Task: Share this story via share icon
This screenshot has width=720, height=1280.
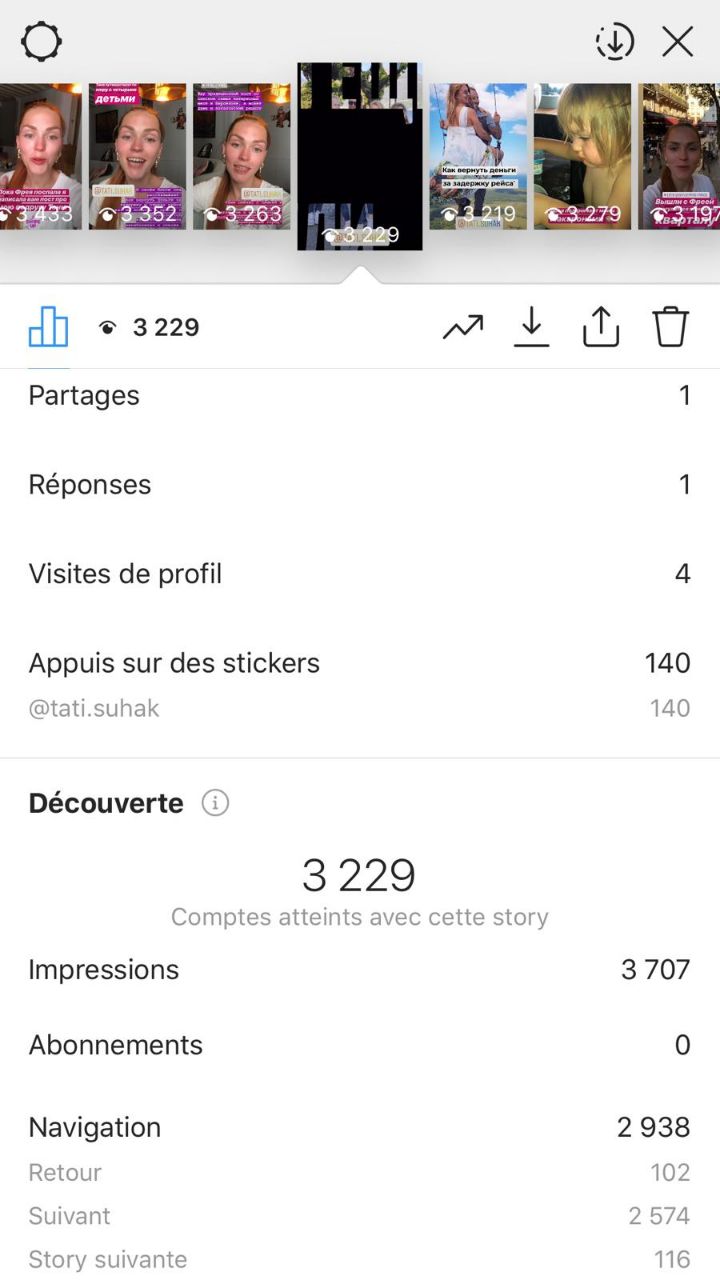Action: [601, 327]
